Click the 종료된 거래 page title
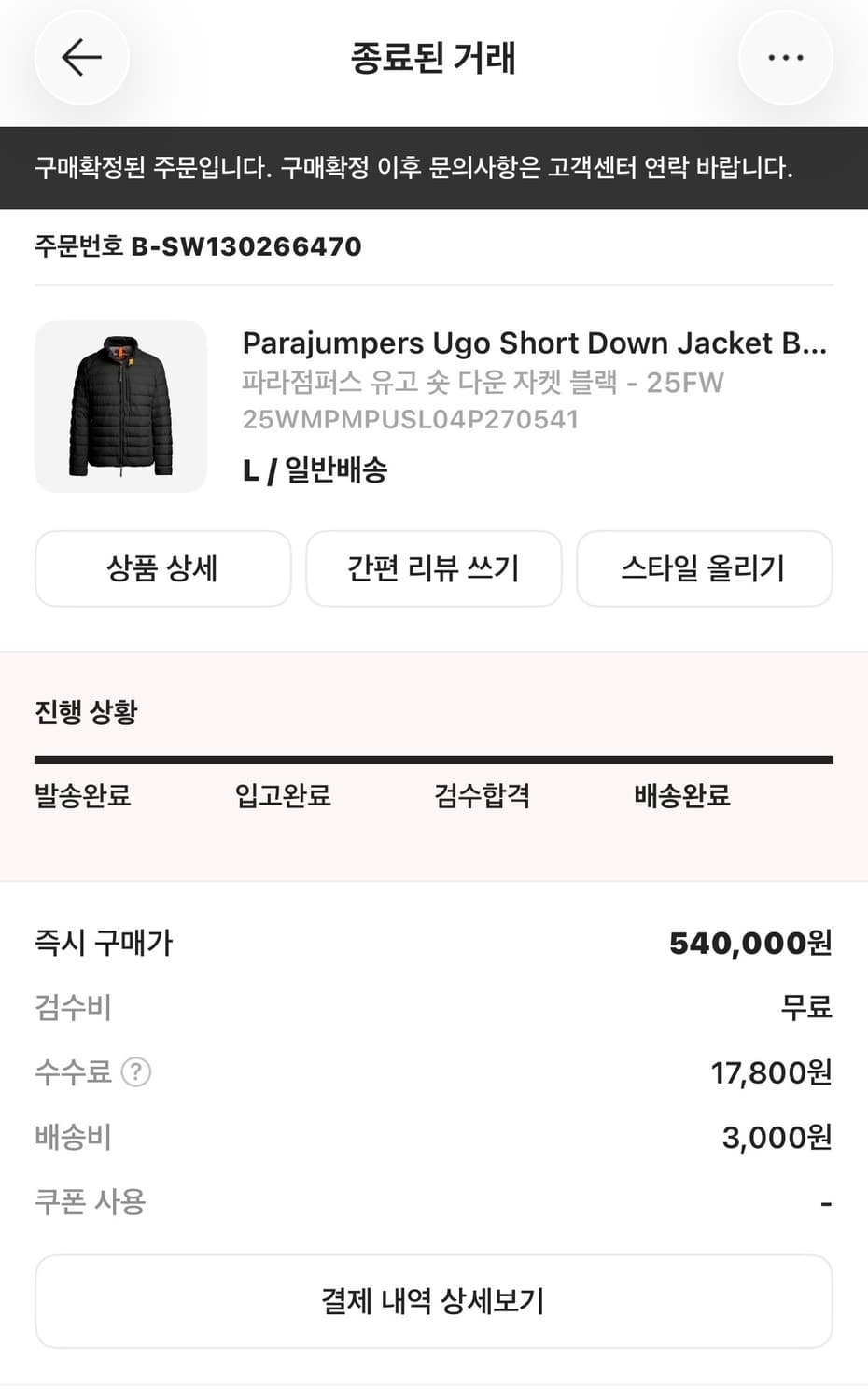868x1400 pixels. 433,57
